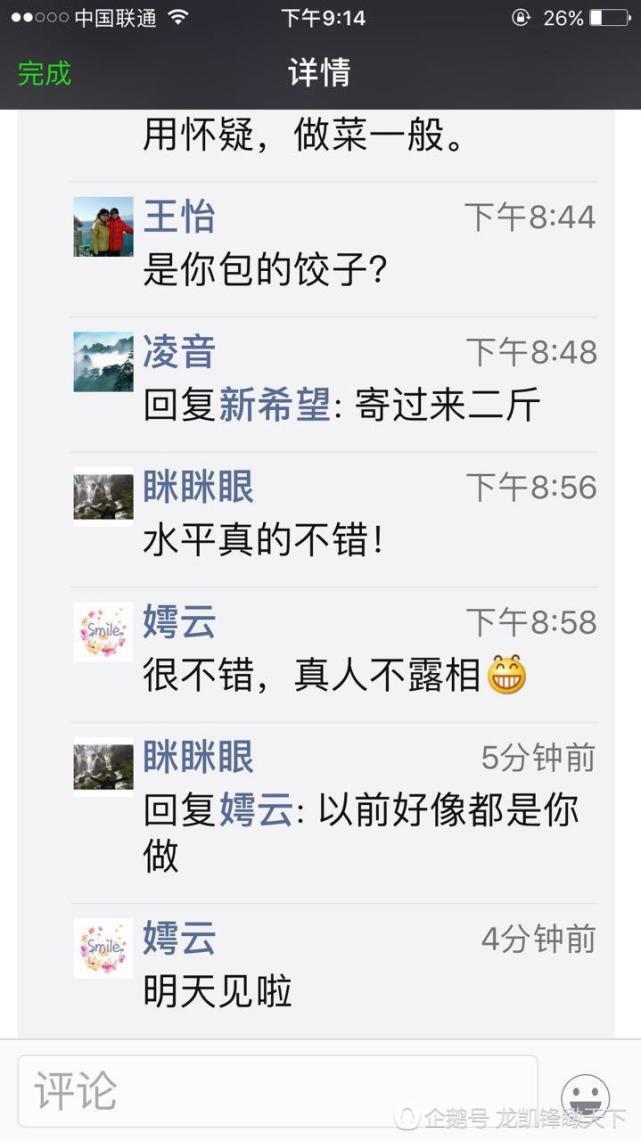Tap the 婷云 link in 眯眯眼's reply
Viewport: 641px width, 1141px height.
tap(257, 810)
